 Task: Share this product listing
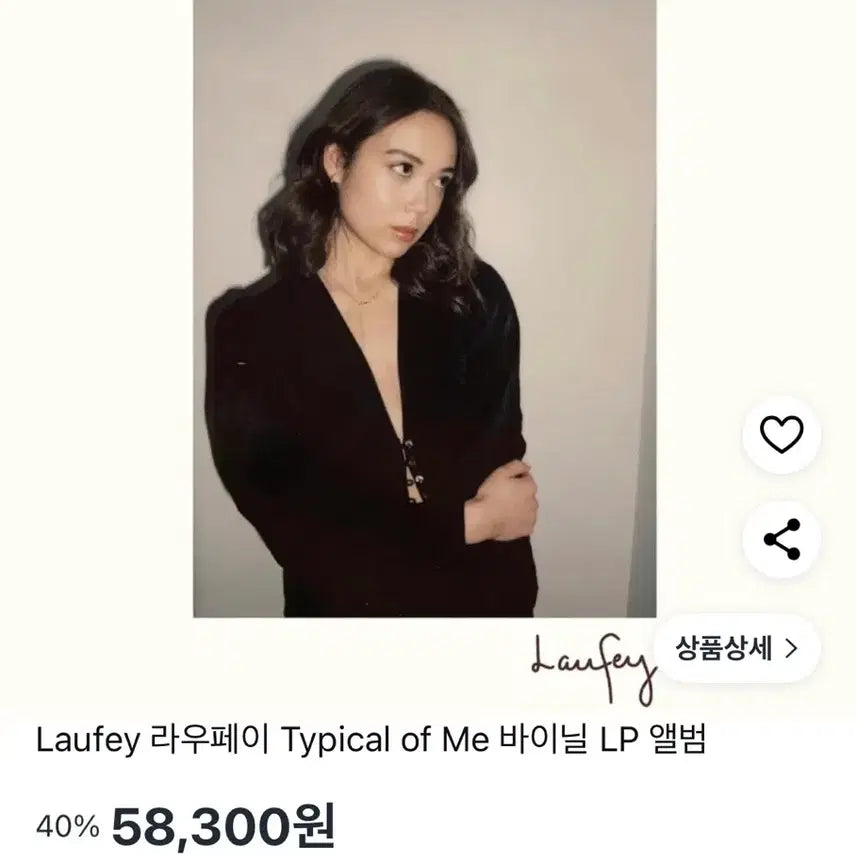pyautogui.click(x=781, y=540)
